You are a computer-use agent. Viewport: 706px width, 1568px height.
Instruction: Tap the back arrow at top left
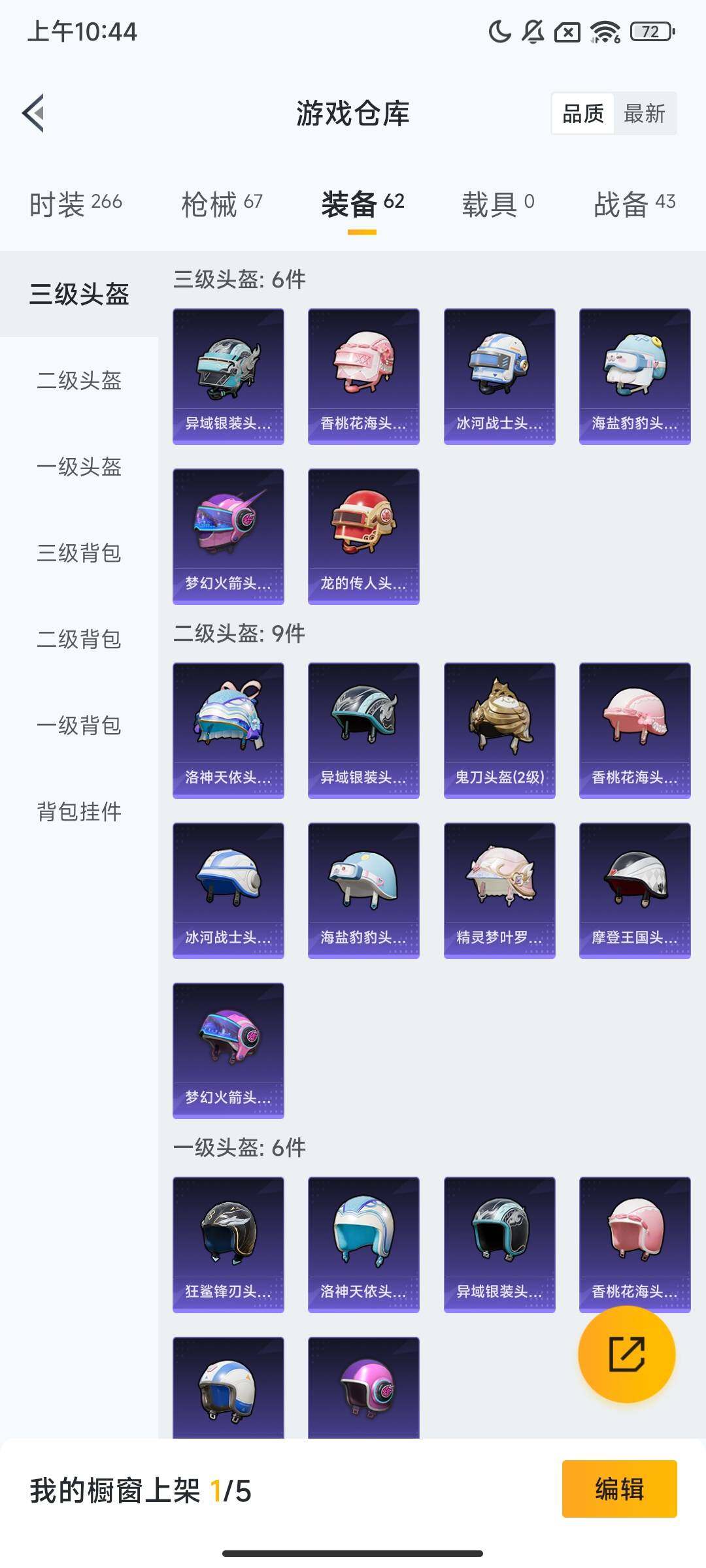(x=32, y=112)
